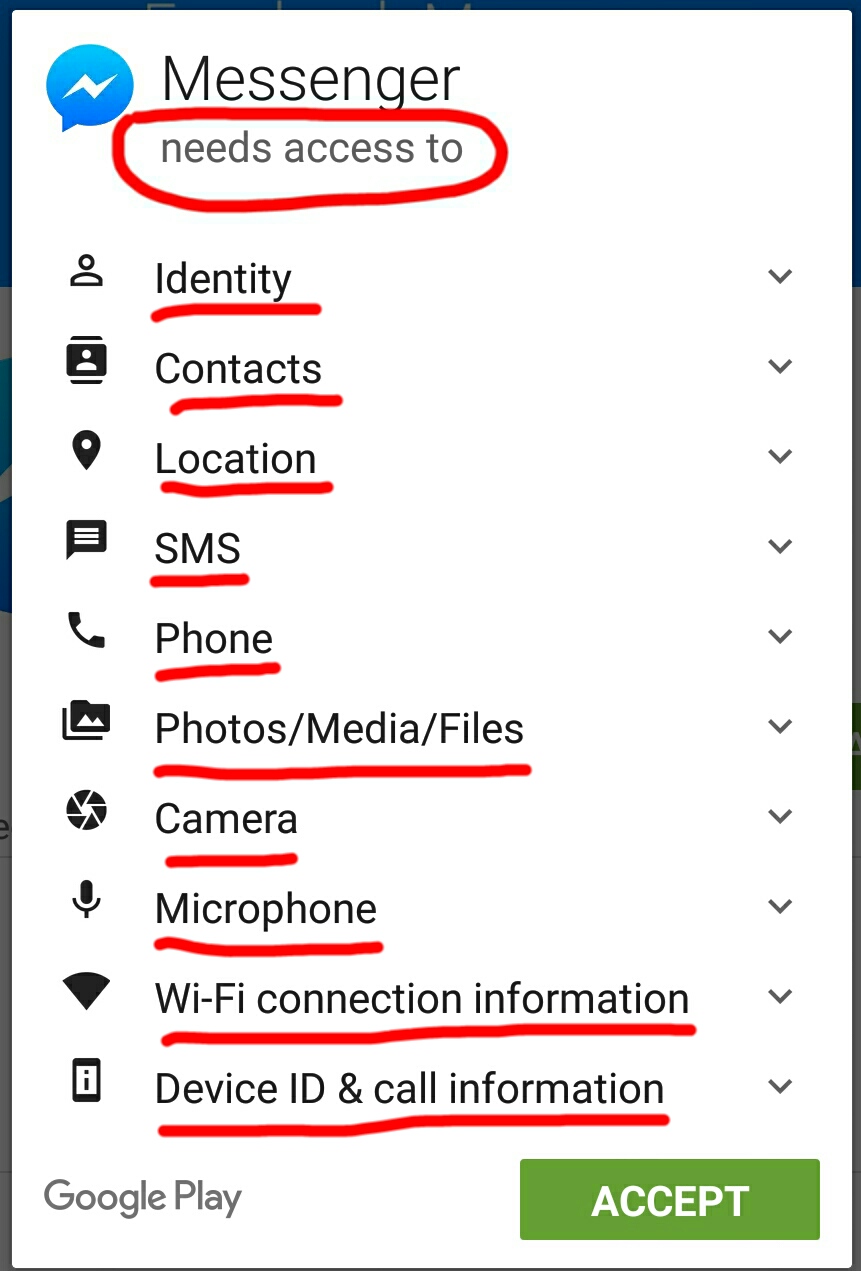Expand the Contacts permission details

pyautogui.click(x=780, y=366)
